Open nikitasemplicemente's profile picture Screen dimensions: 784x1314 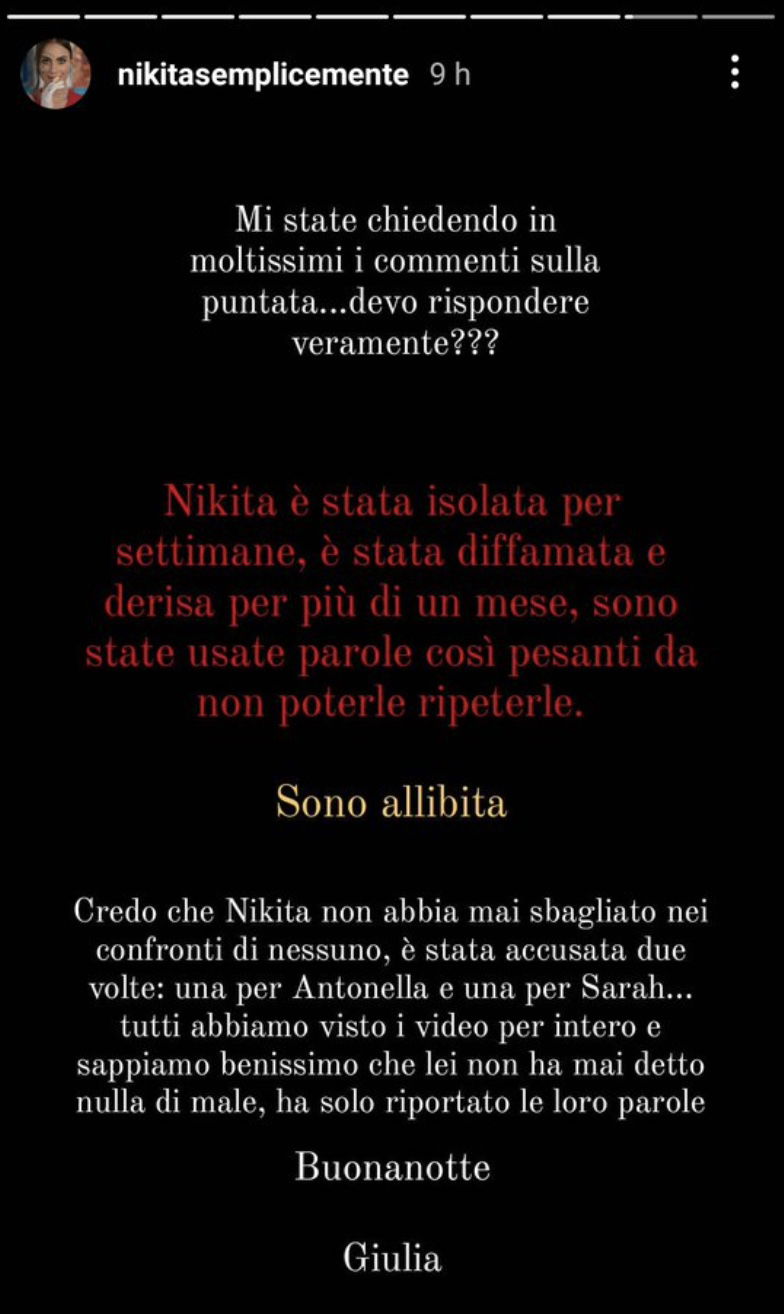tap(55, 74)
